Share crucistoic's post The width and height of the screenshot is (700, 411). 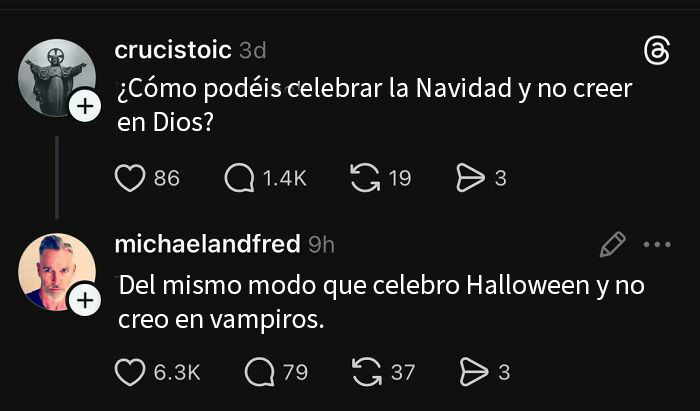468,178
